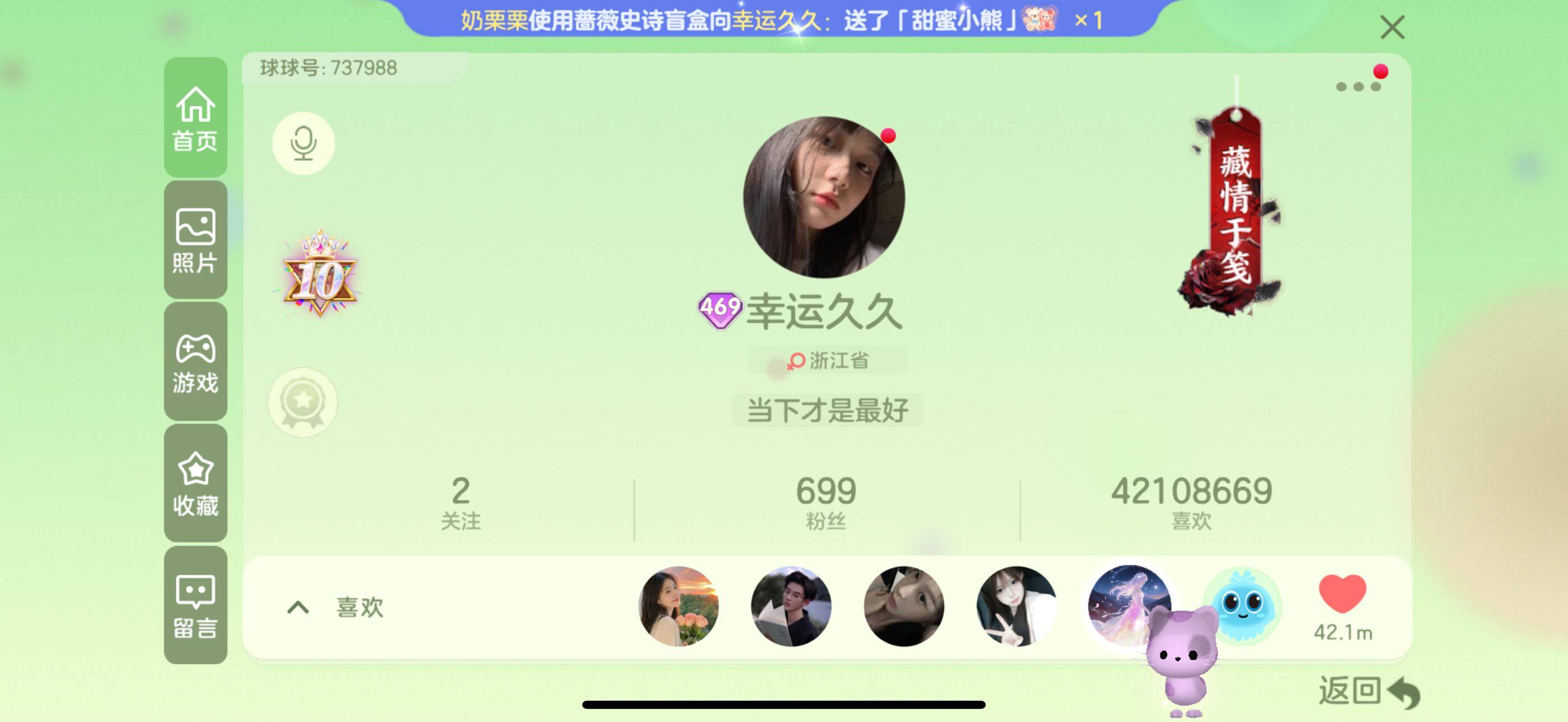View the 699 粉丝 followers list
Screen dimensions: 1568x722
point(826,503)
